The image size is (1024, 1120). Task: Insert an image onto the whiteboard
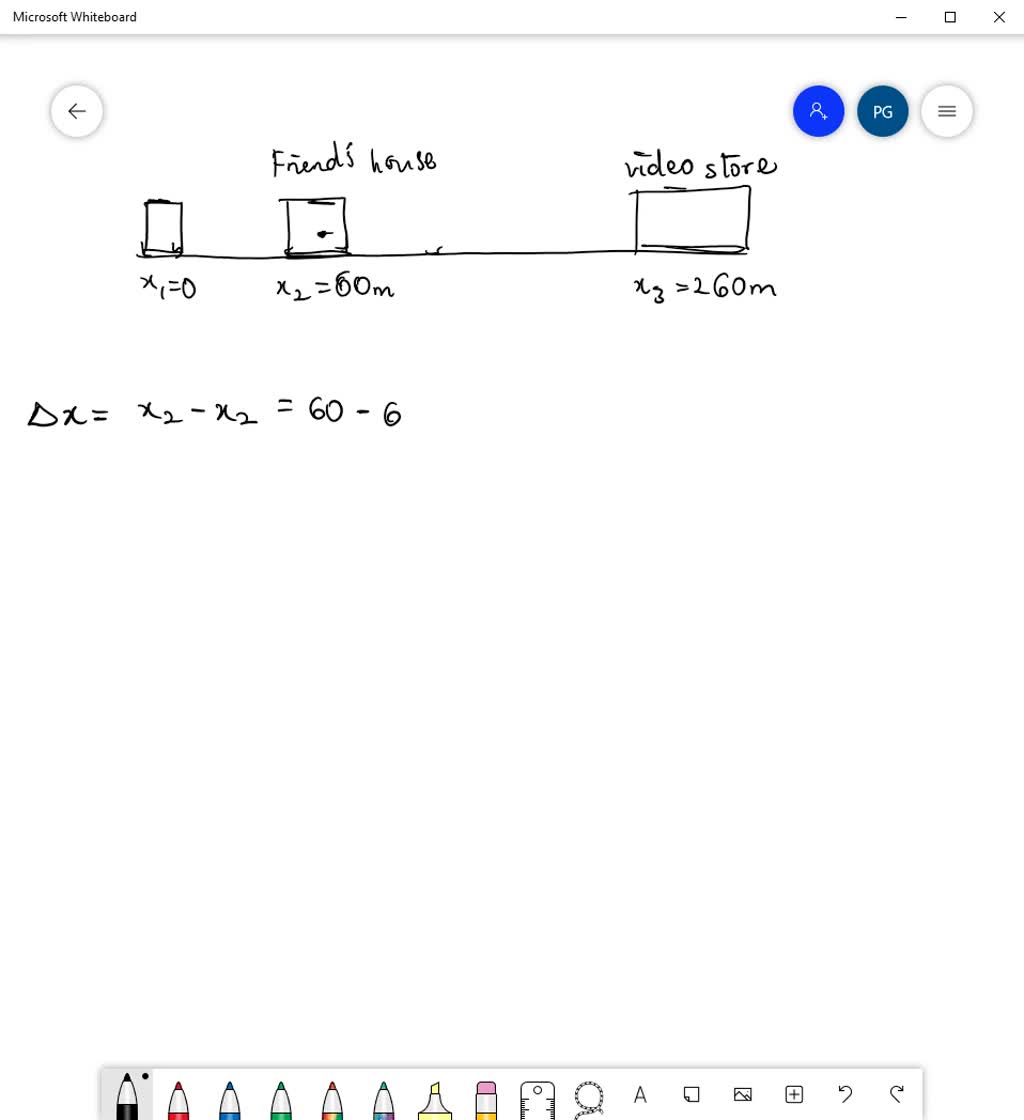click(743, 1095)
